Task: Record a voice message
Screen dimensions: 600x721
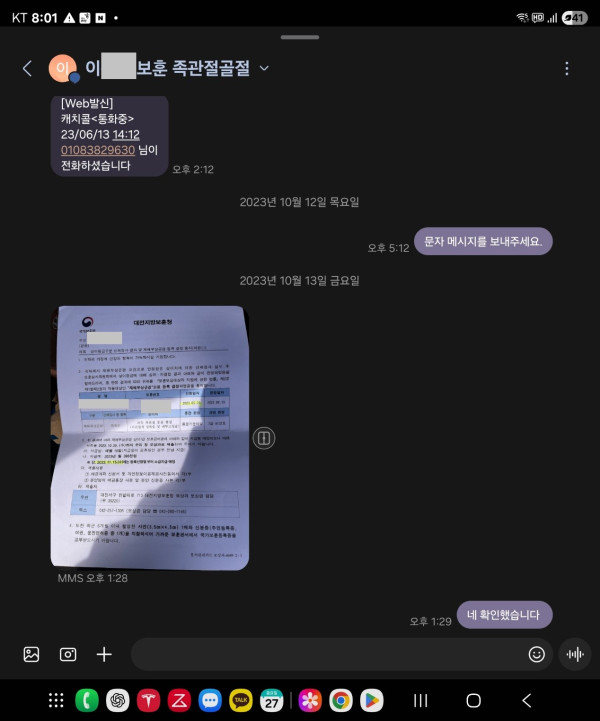Action: 574,654
